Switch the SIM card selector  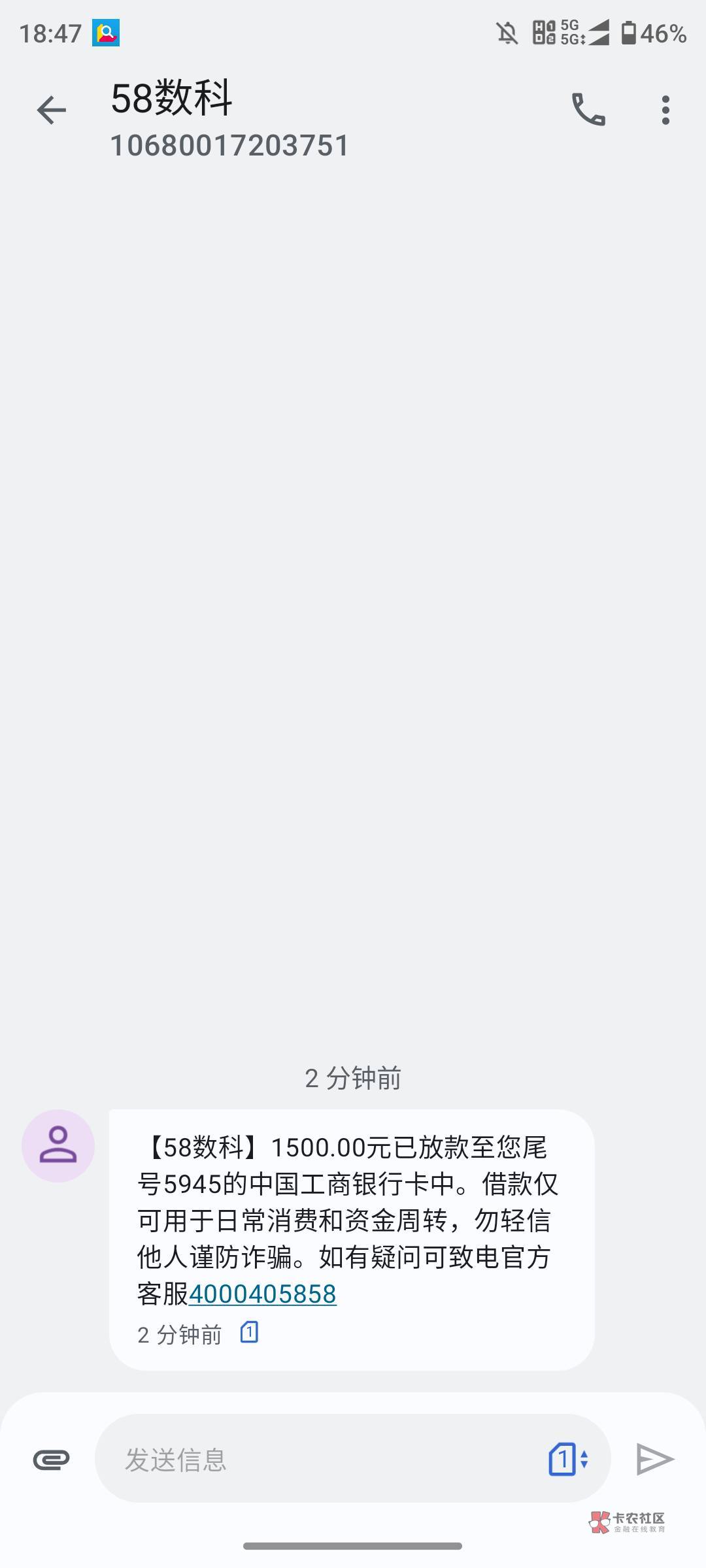point(568,1459)
